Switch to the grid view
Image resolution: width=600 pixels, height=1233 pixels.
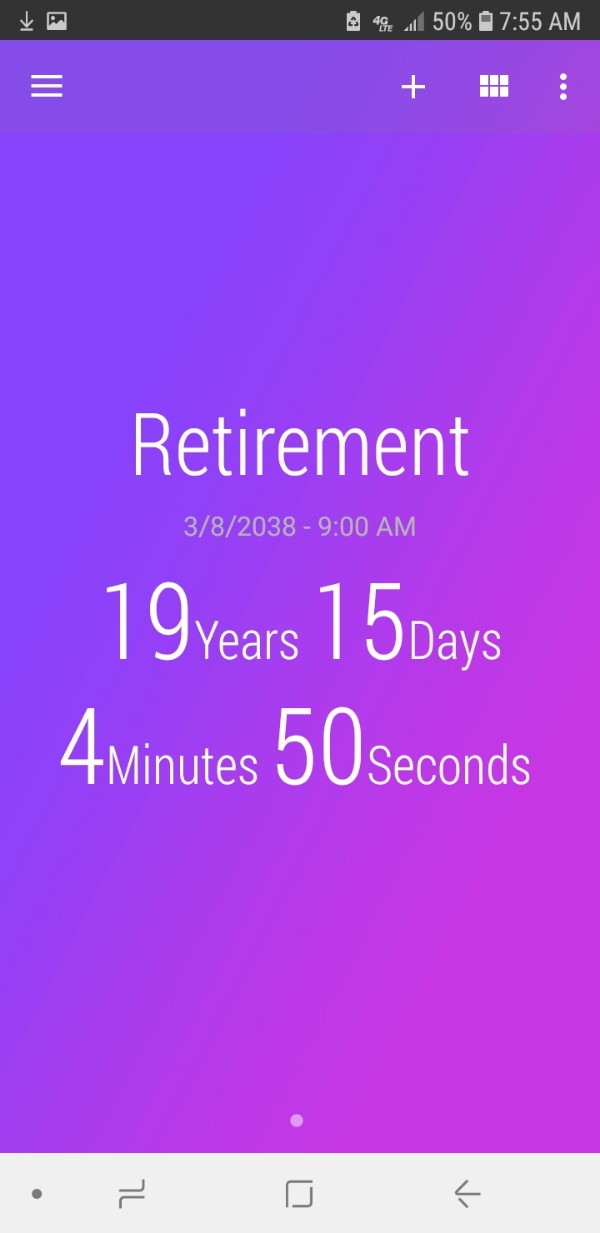coord(494,87)
